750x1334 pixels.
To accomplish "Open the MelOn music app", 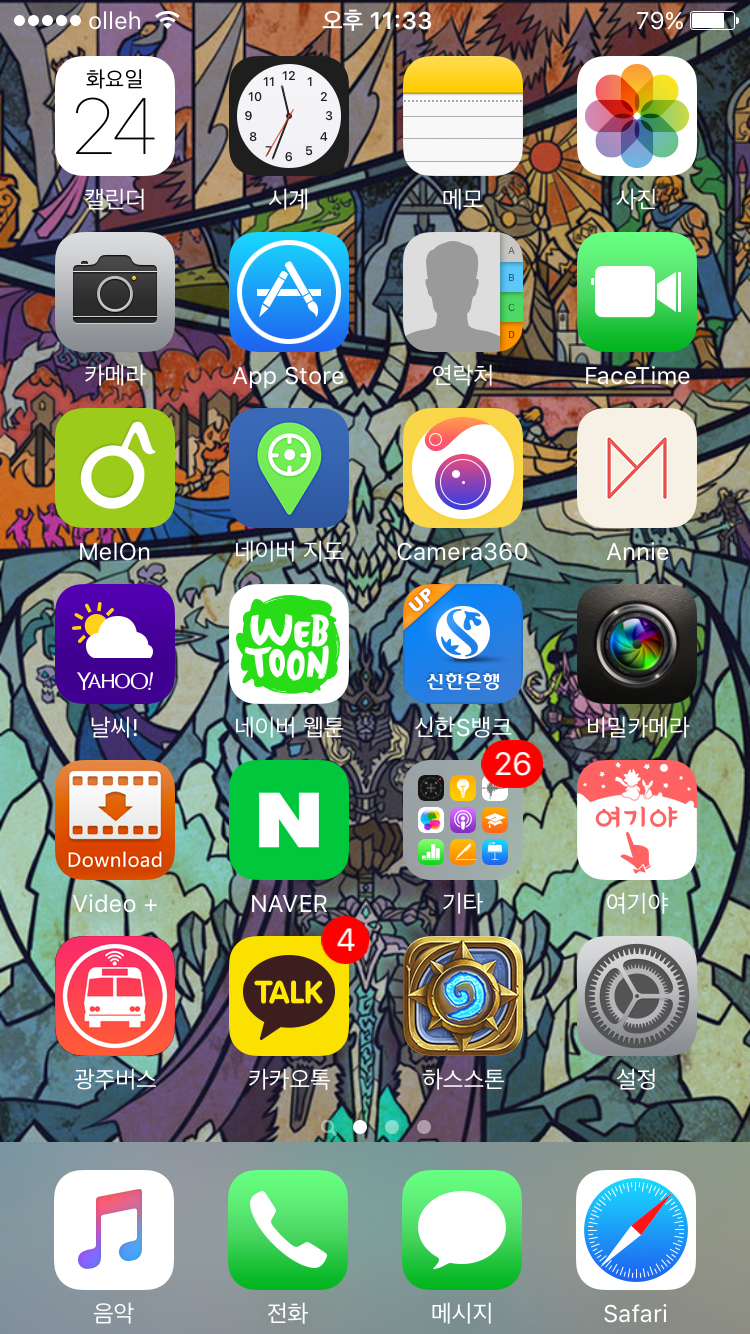I will [x=114, y=468].
